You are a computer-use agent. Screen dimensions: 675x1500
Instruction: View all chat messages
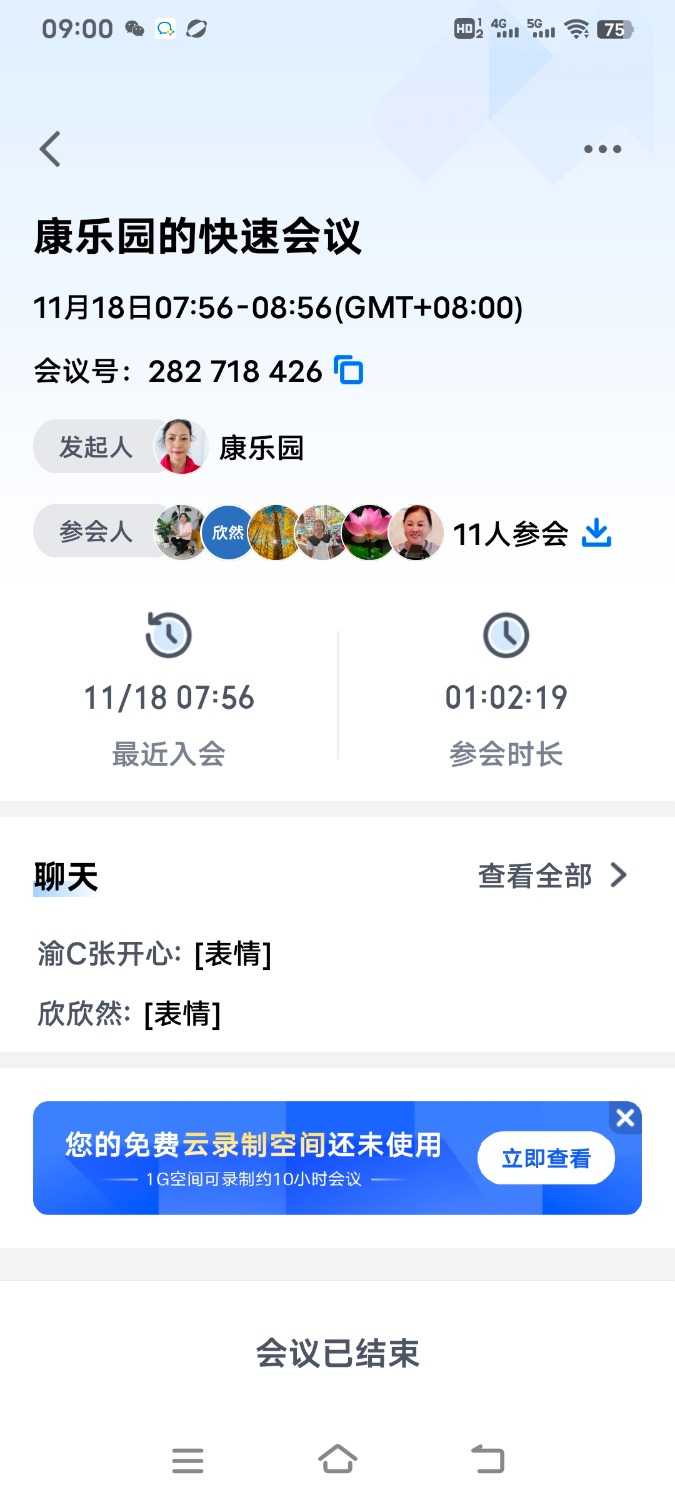click(553, 876)
